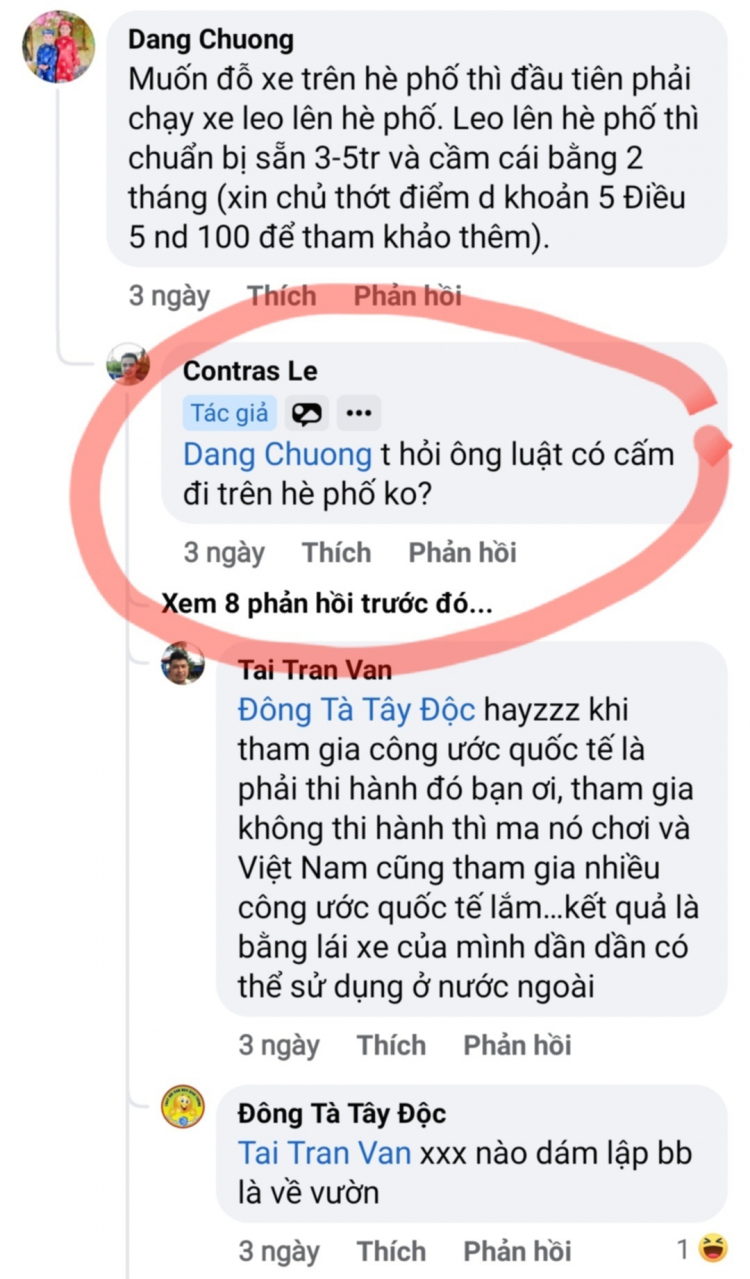Viewport: 750px width, 1279px height.
Task: Like Contras Le's reply
Action: (x=337, y=552)
